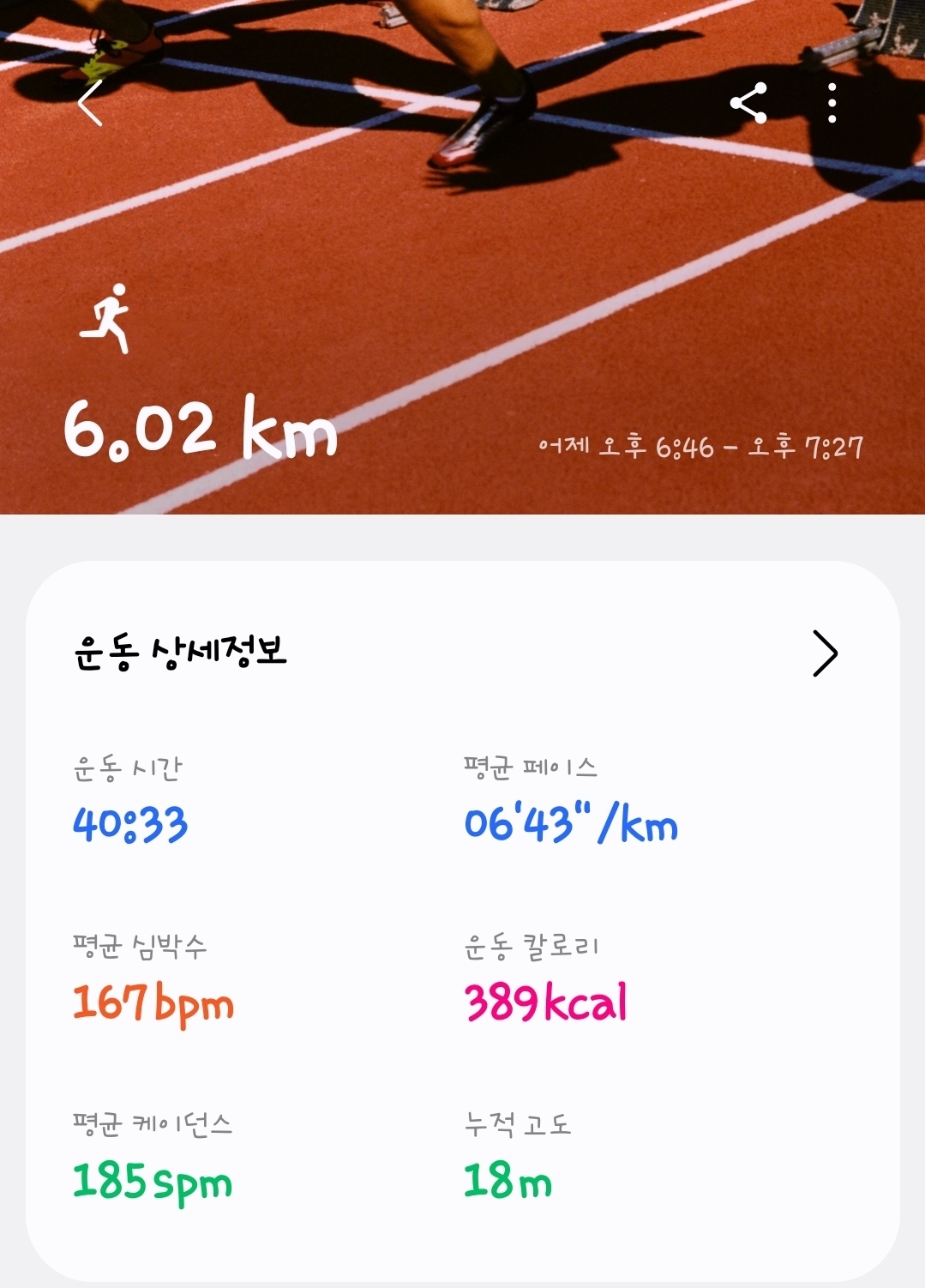Share this running workout

tap(748, 104)
